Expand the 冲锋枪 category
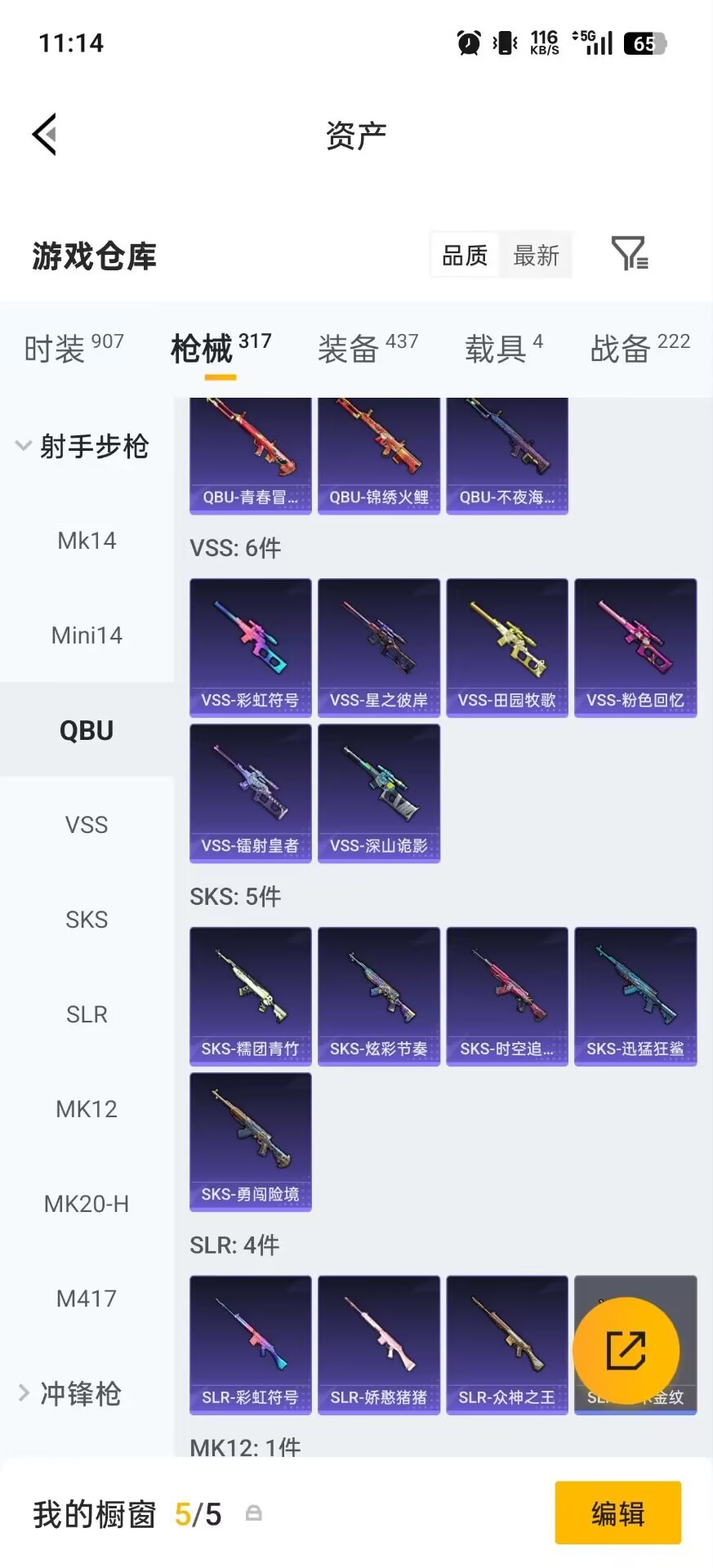Viewport: 713px width, 1568px height. tap(80, 1395)
